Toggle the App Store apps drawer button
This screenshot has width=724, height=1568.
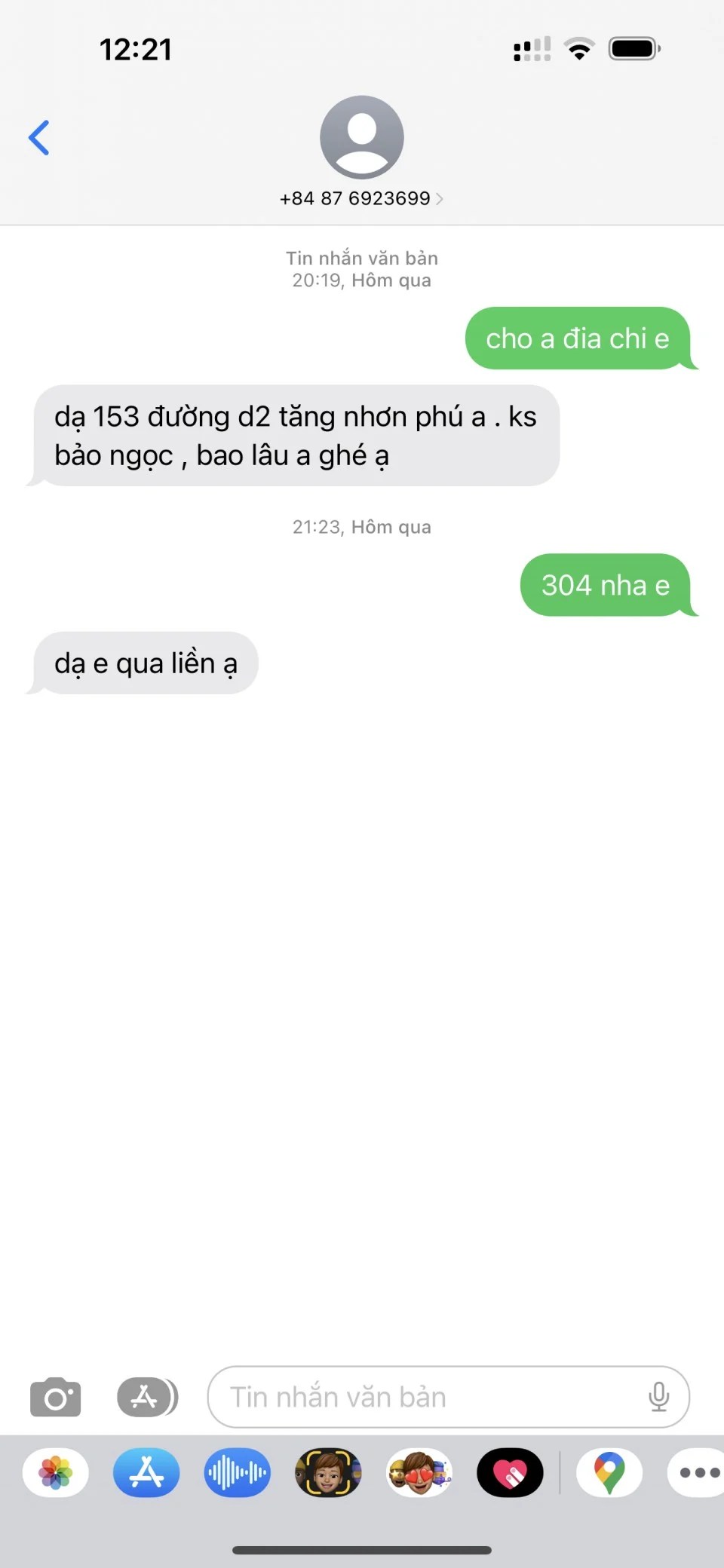(x=147, y=1397)
